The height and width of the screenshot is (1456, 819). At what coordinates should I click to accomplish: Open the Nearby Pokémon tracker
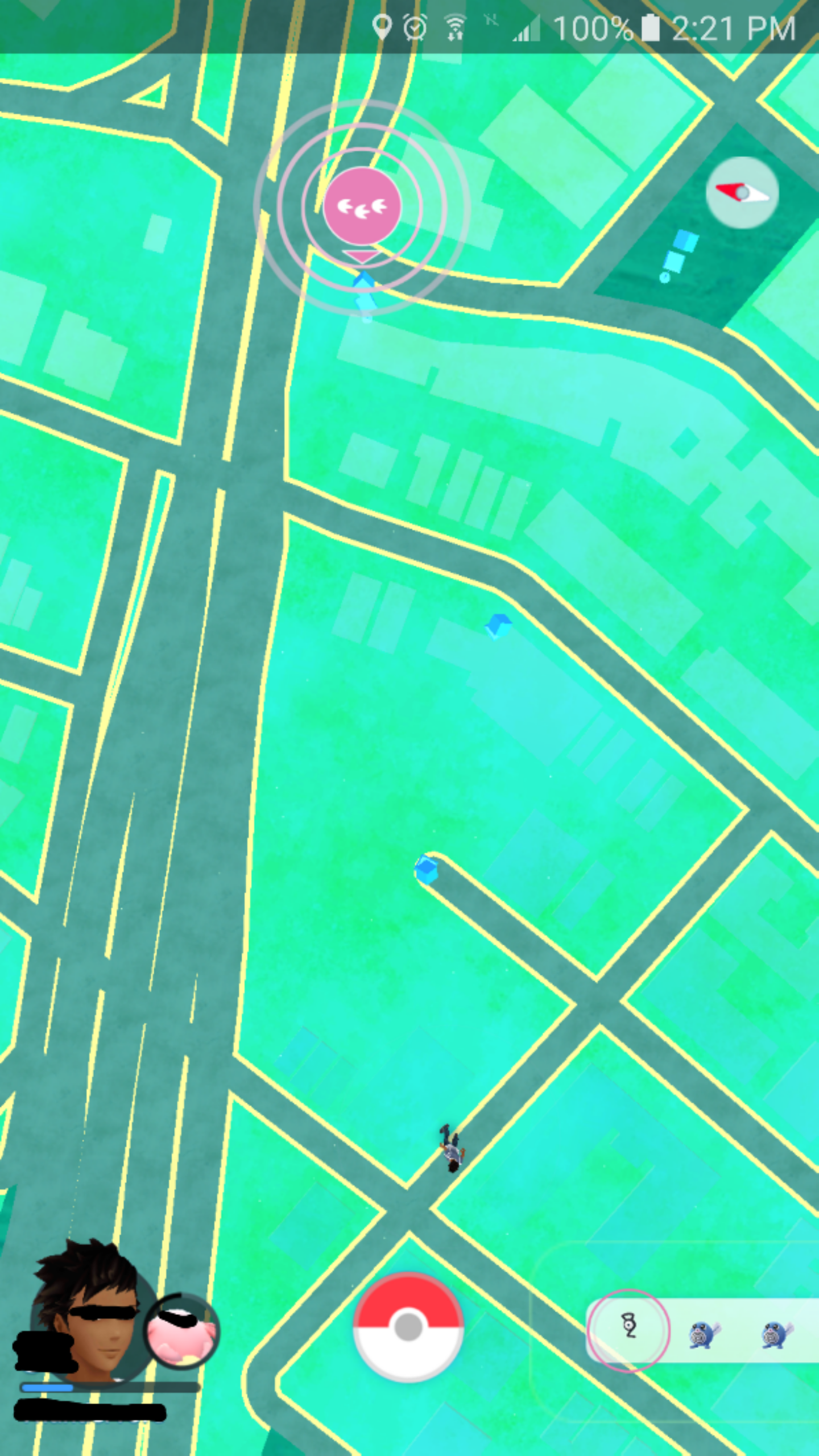pos(702,1331)
